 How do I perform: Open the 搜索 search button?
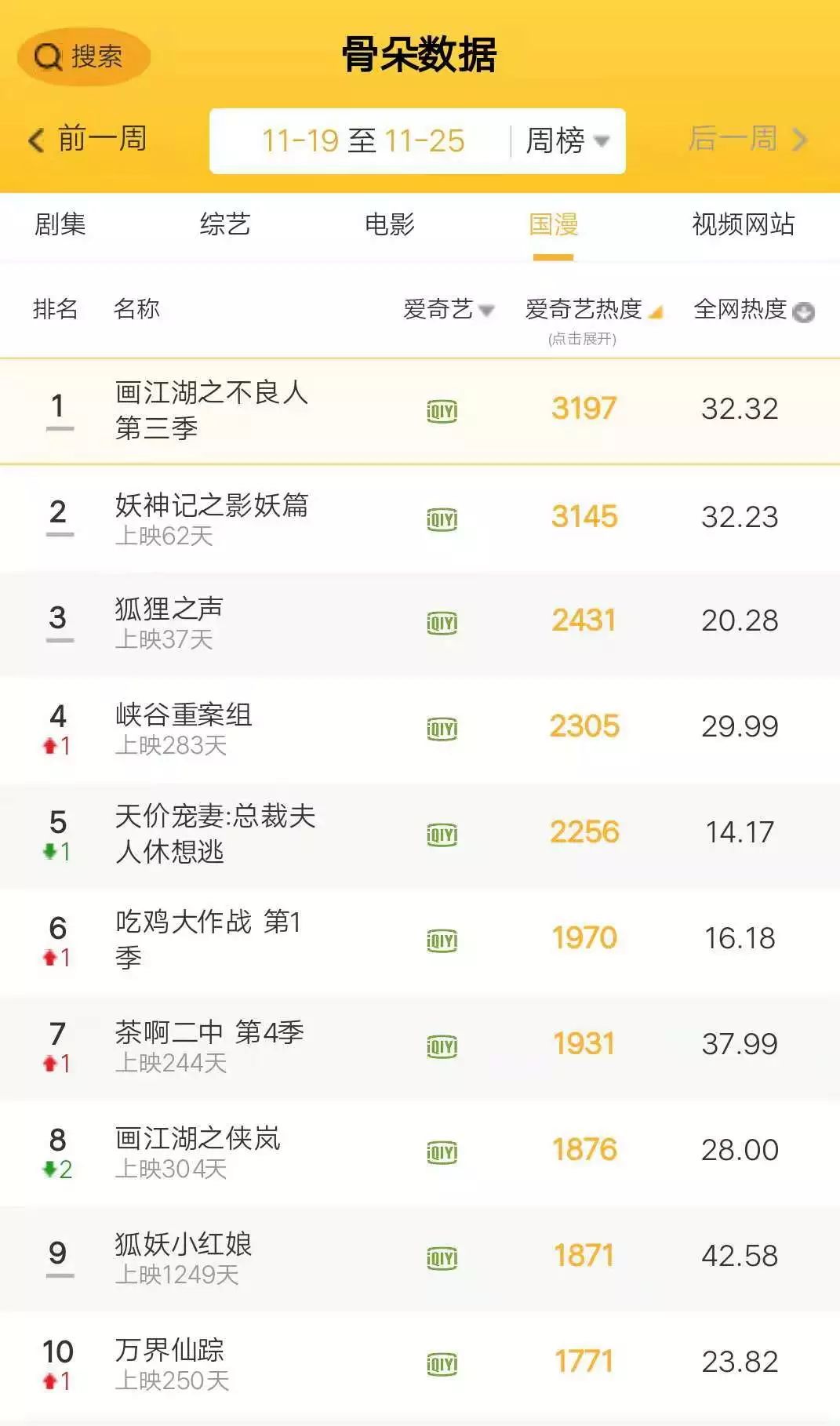pyautogui.click(x=83, y=56)
